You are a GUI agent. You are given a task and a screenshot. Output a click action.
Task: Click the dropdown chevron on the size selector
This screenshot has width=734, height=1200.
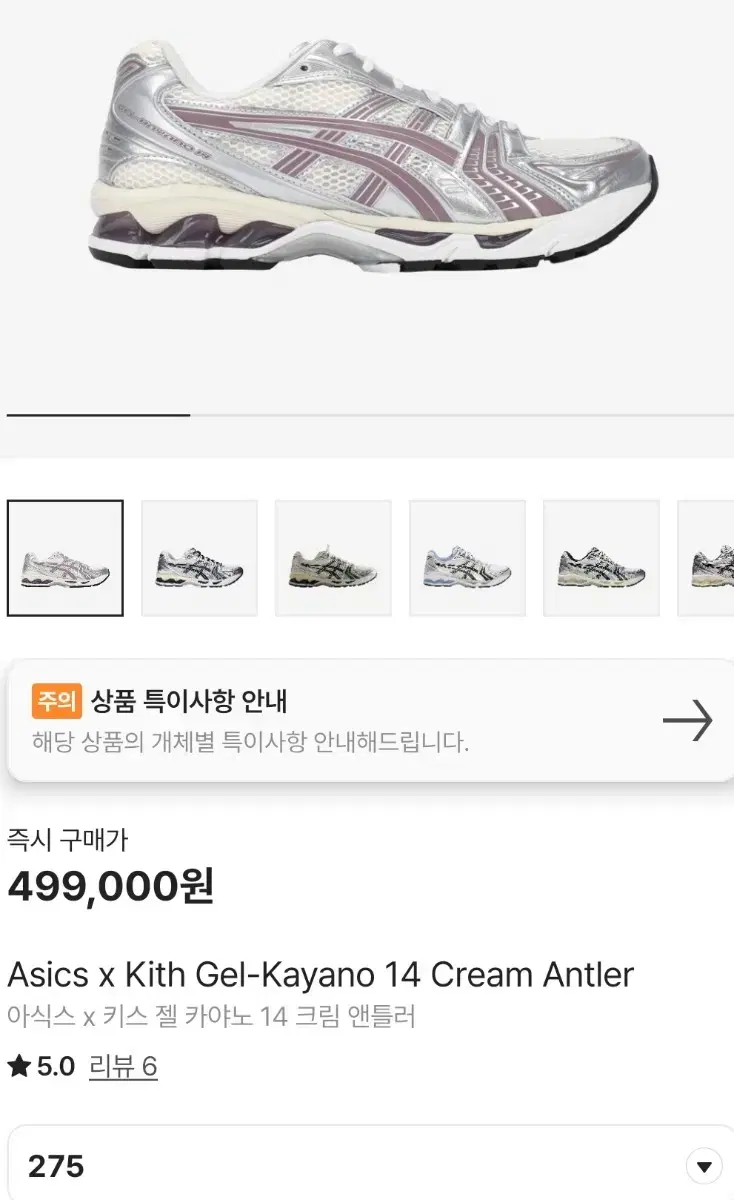tap(705, 1166)
